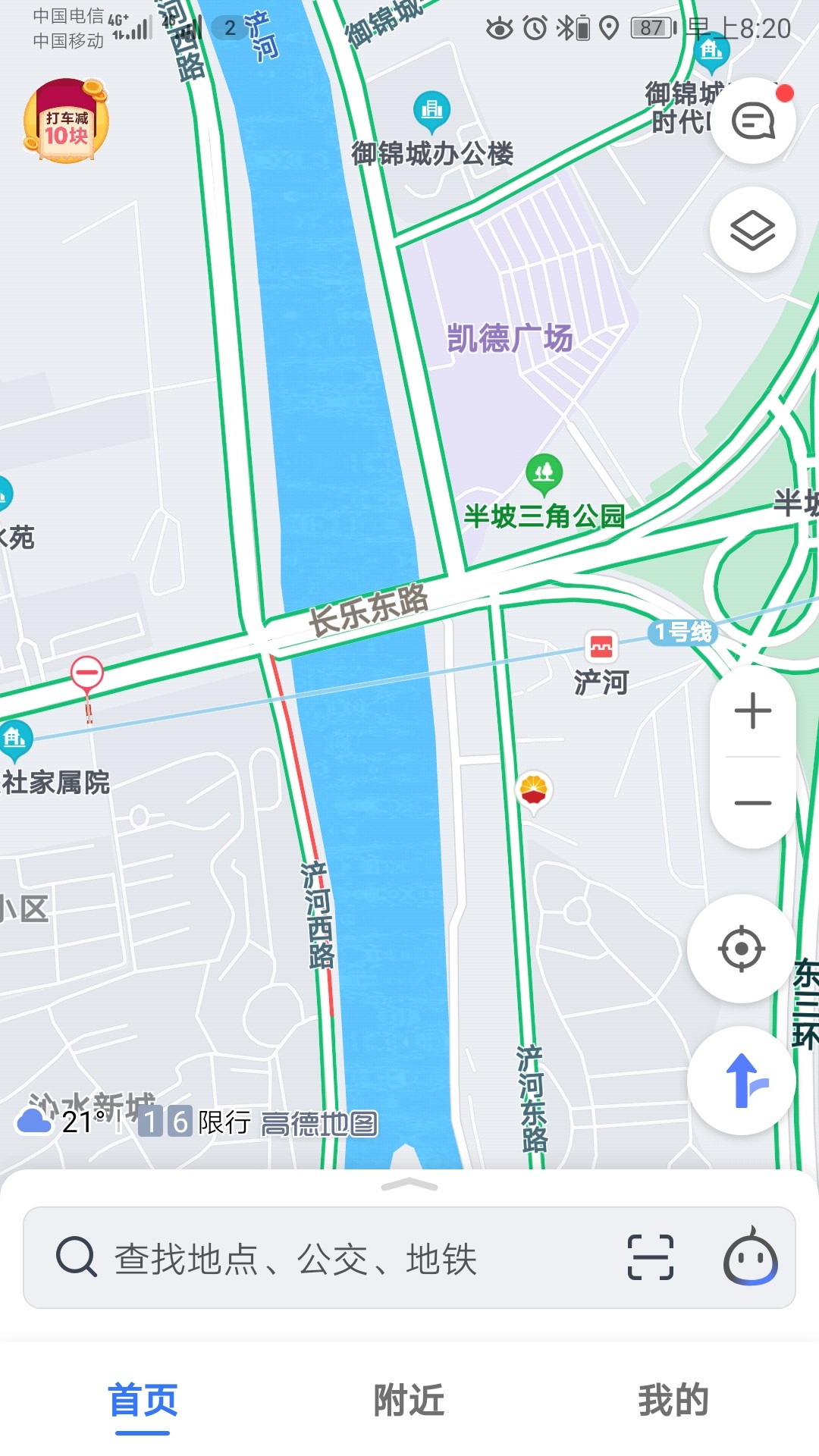Expand the bottom panel handle
This screenshot has height=1456, width=819.
click(409, 1185)
